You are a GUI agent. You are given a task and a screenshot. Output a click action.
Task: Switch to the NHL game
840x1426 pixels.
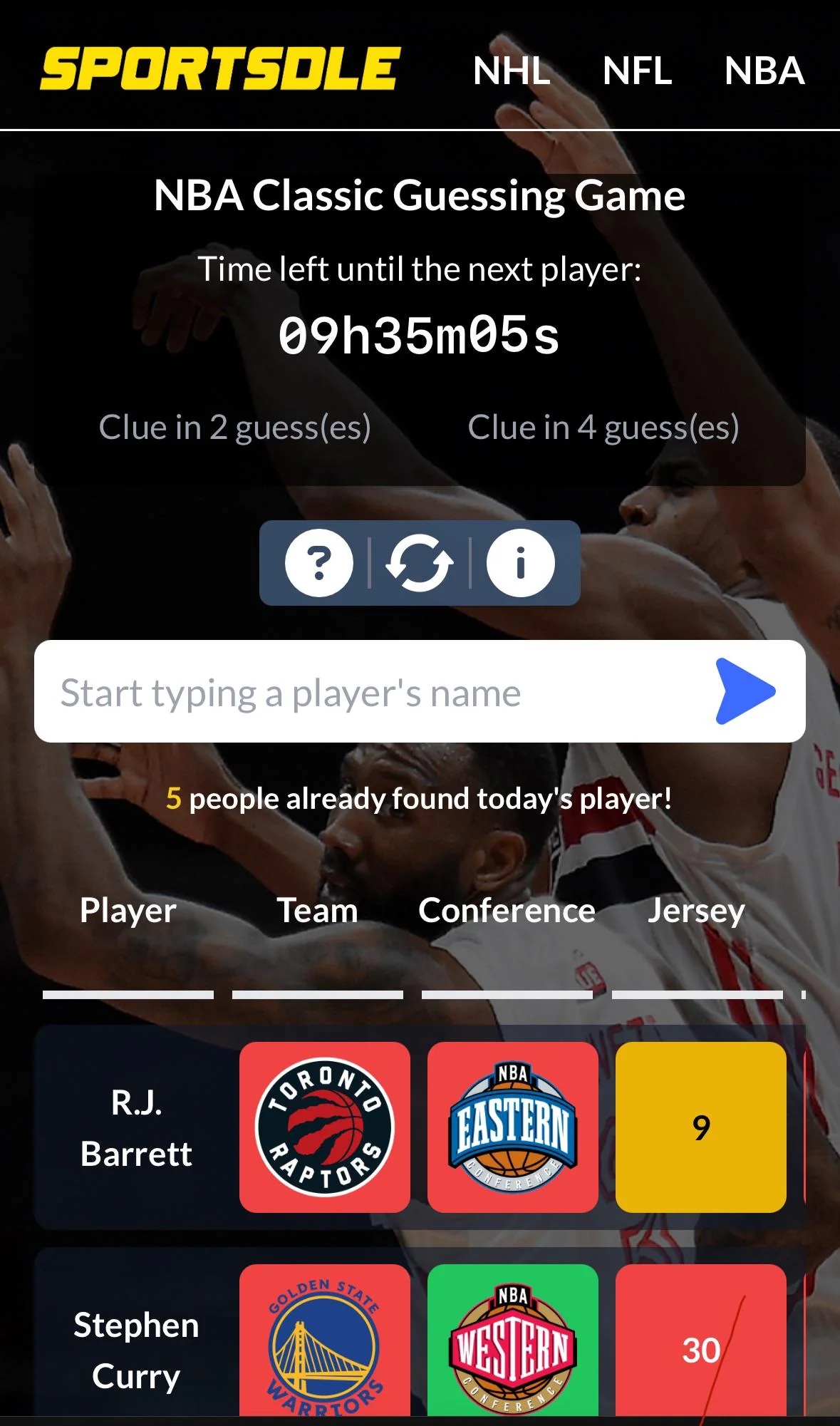tap(512, 71)
